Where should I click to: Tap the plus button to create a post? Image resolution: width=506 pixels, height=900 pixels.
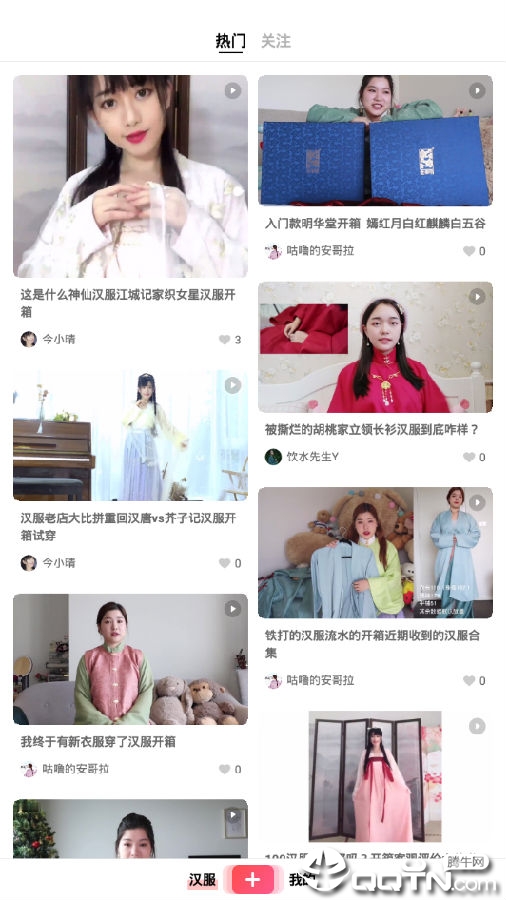(x=252, y=880)
